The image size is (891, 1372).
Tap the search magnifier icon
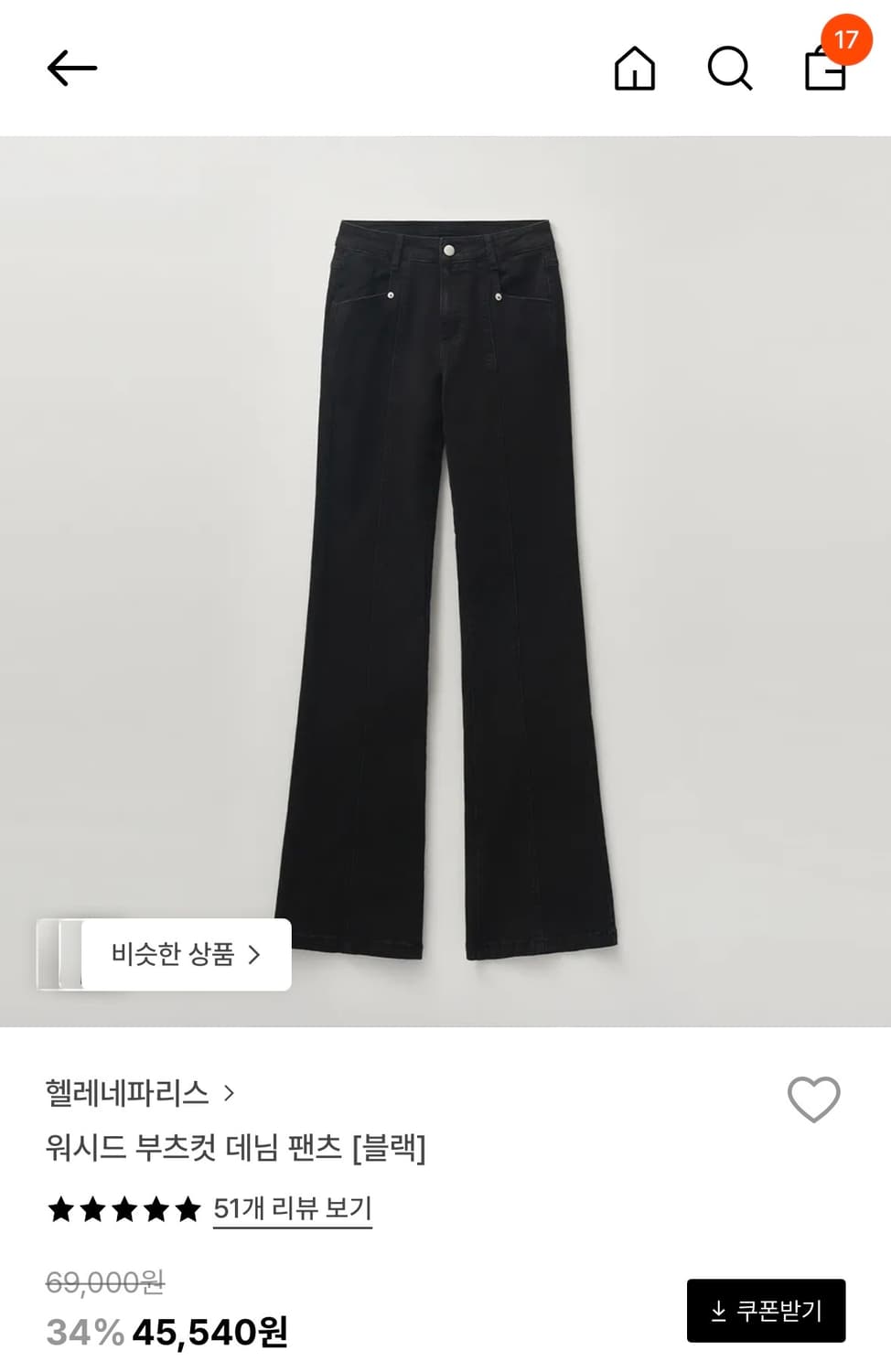point(729,69)
